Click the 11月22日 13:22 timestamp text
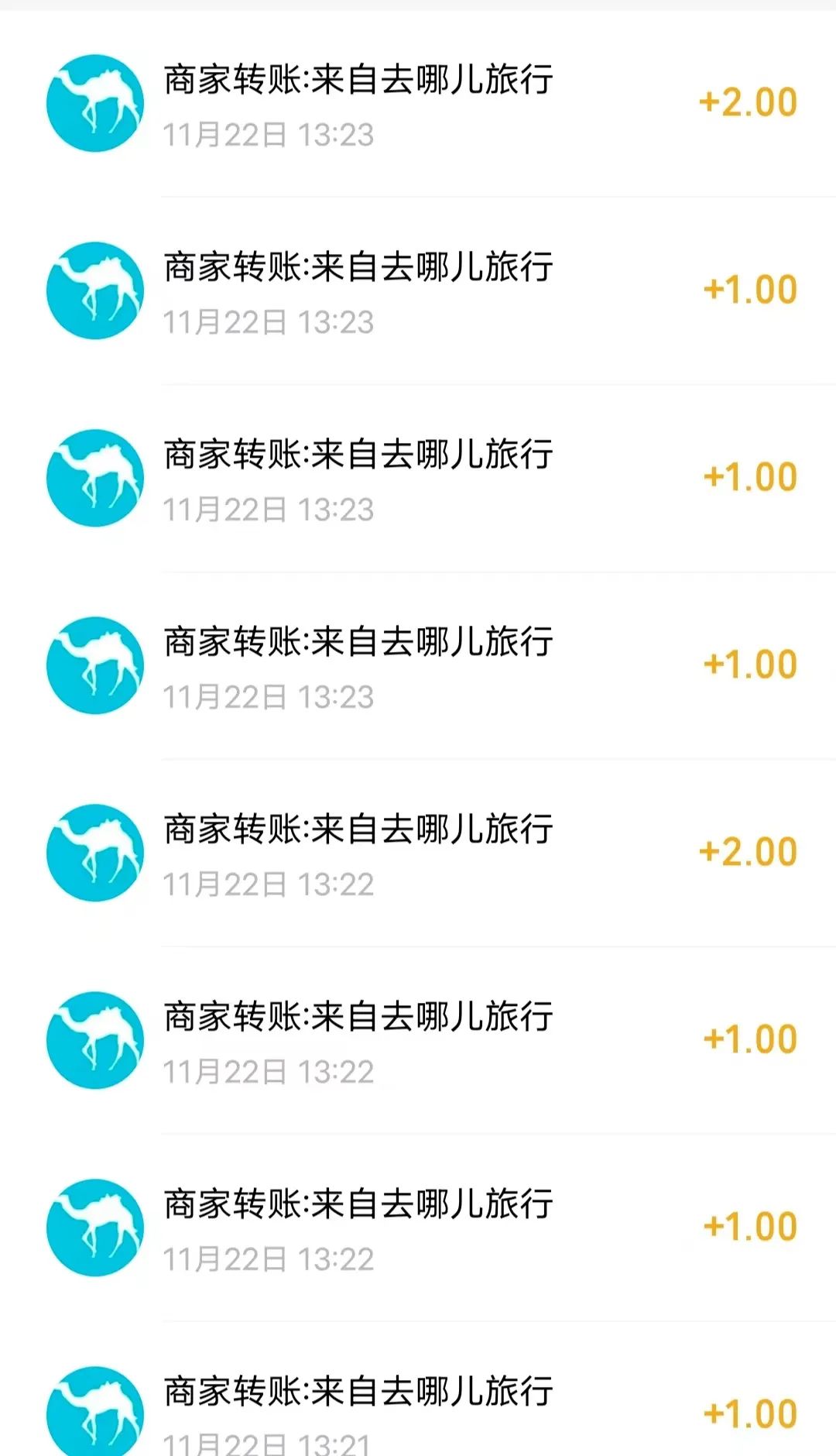The height and width of the screenshot is (1456, 836). [271, 883]
